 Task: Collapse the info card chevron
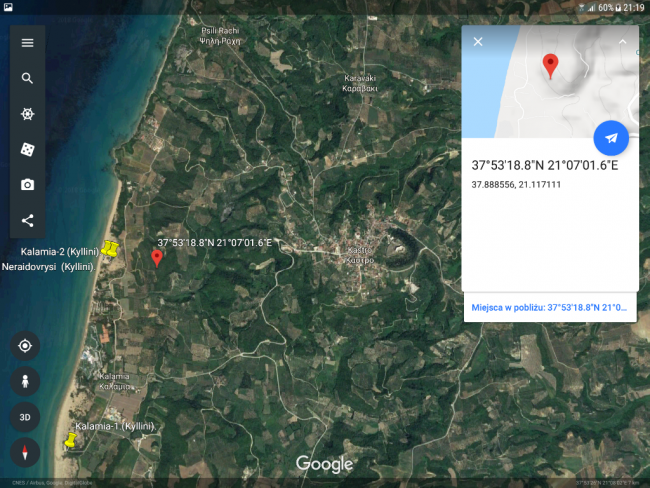pyautogui.click(x=622, y=42)
